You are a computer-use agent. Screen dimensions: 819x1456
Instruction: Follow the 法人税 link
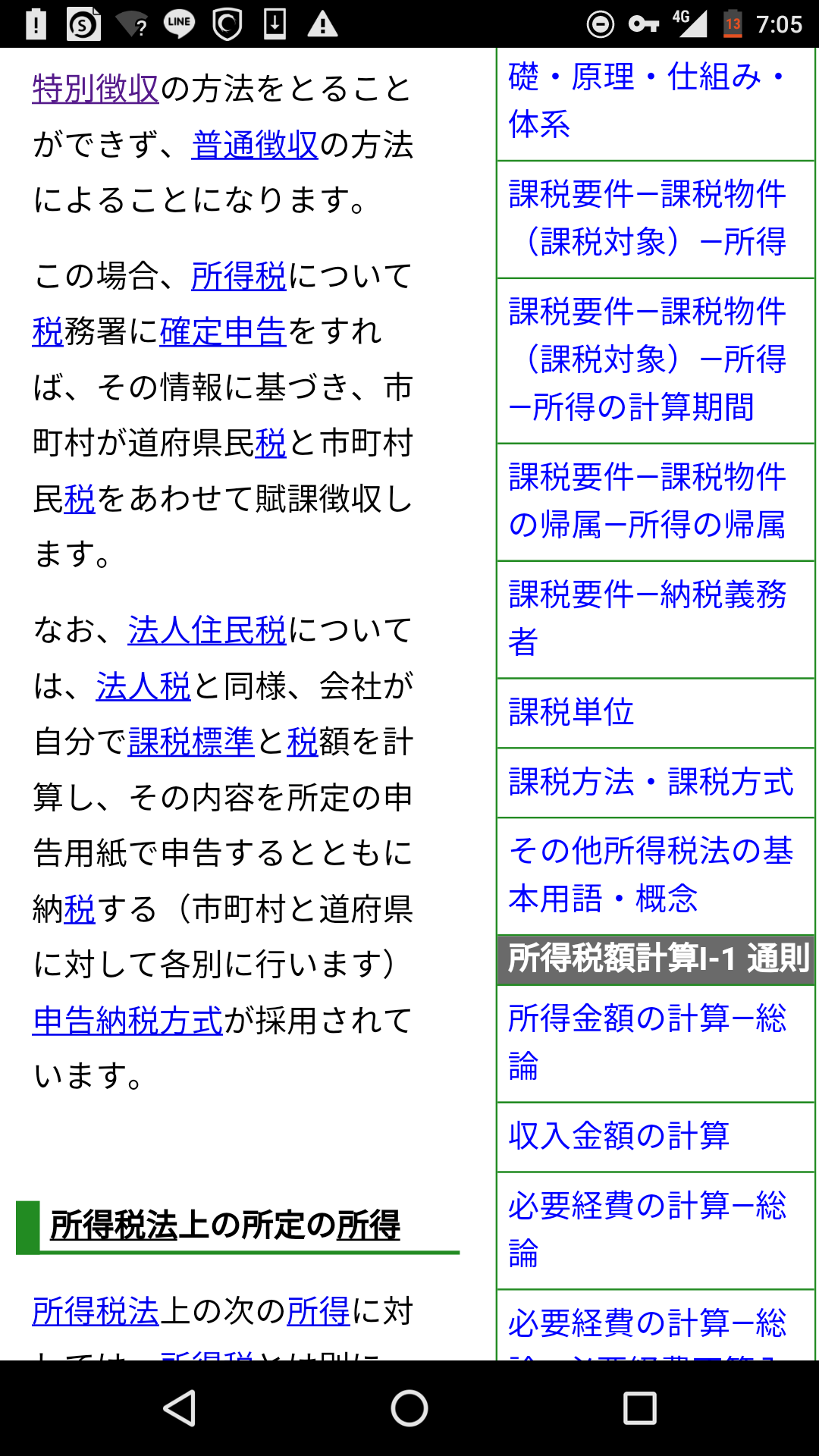pos(143,686)
